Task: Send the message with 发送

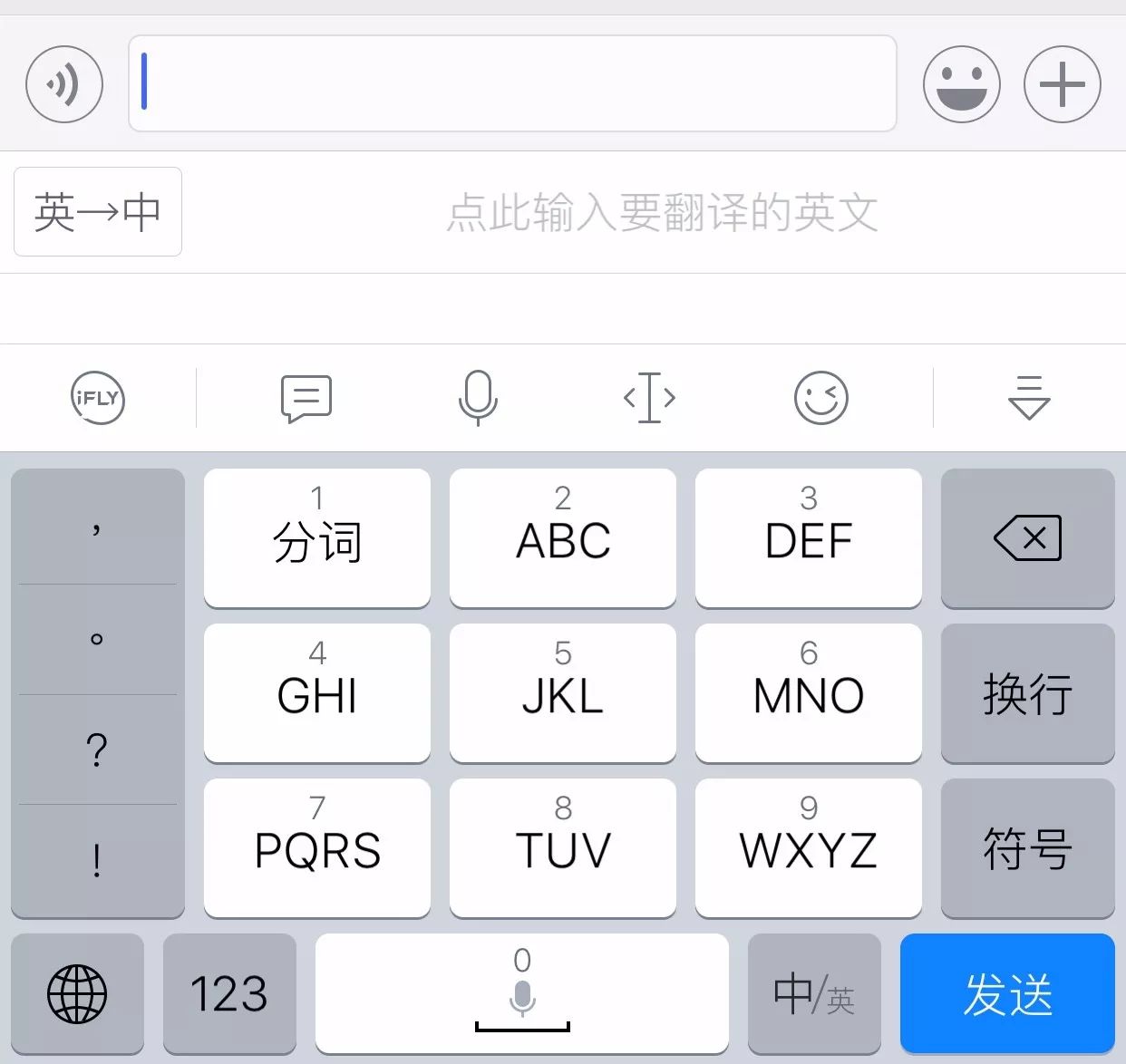Action: pyautogui.click(x=1007, y=993)
